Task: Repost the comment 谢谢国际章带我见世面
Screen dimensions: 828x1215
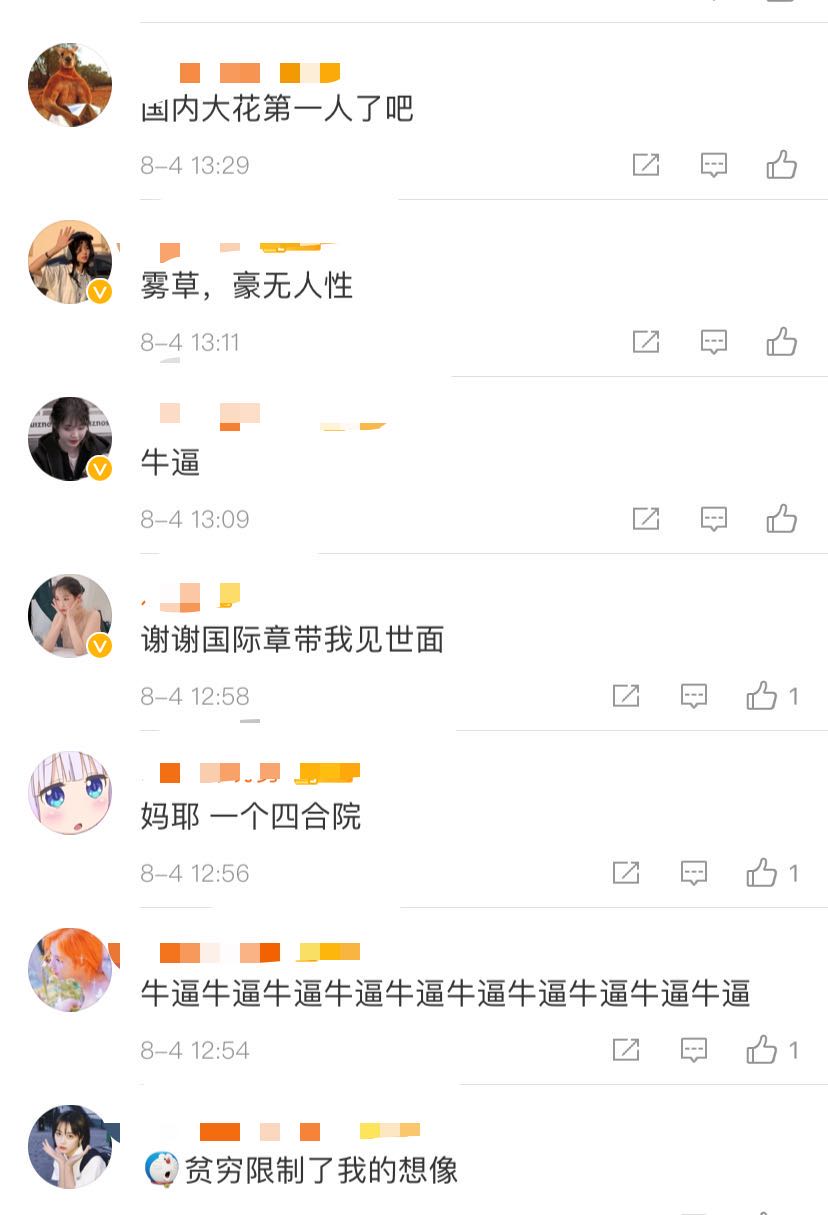Action: pyautogui.click(x=626, y=696)
